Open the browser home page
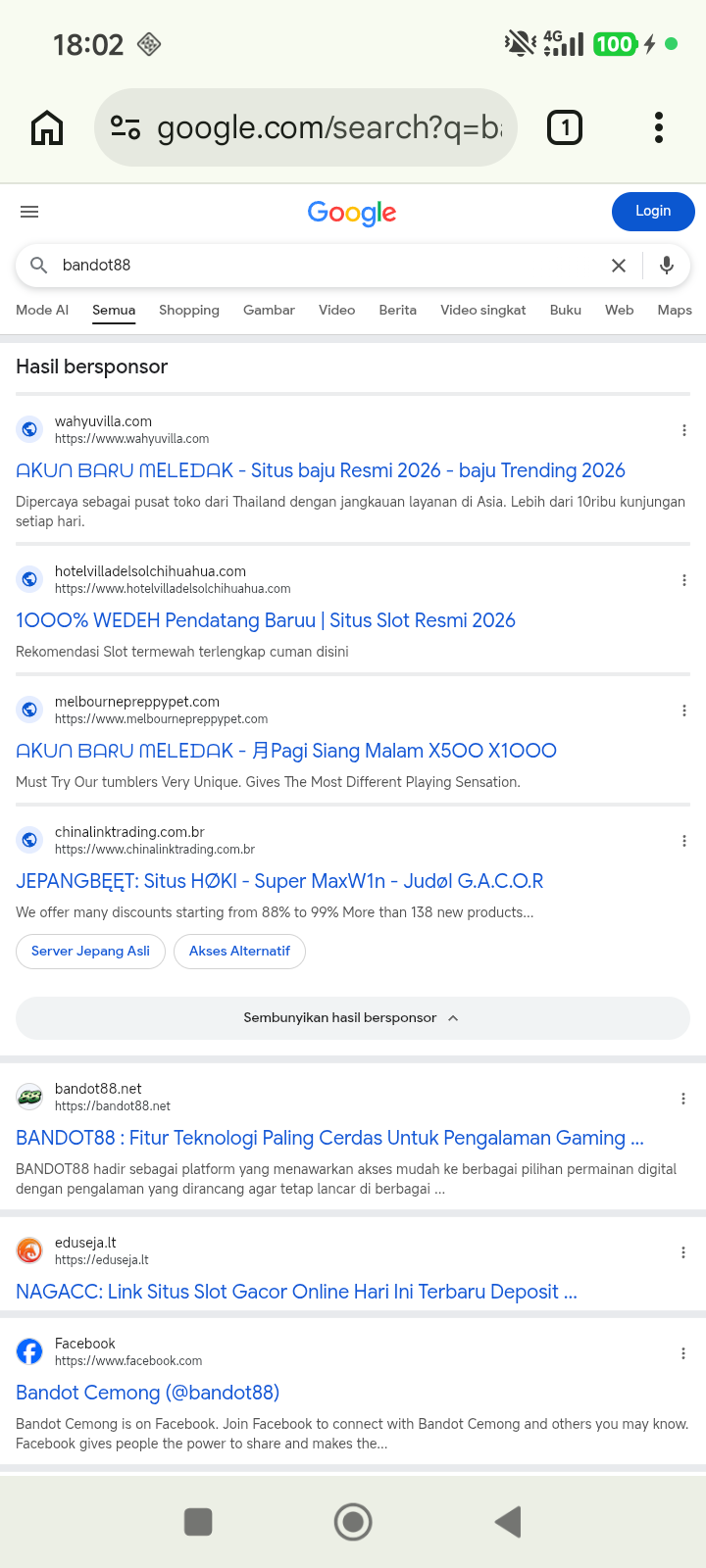The image size is (706, 1568). (47, 127)
